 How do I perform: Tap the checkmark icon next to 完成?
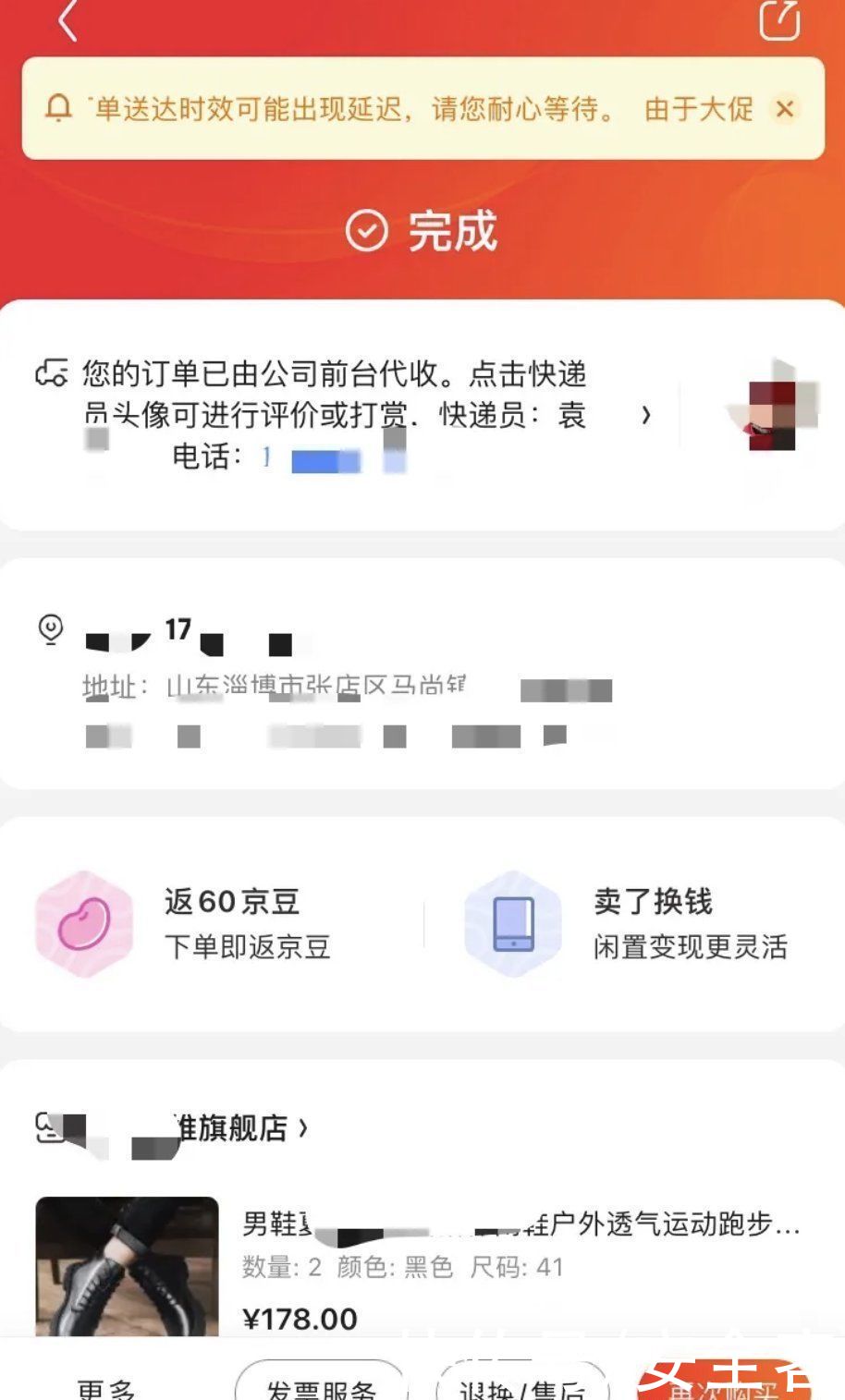(x=367, y=232)
